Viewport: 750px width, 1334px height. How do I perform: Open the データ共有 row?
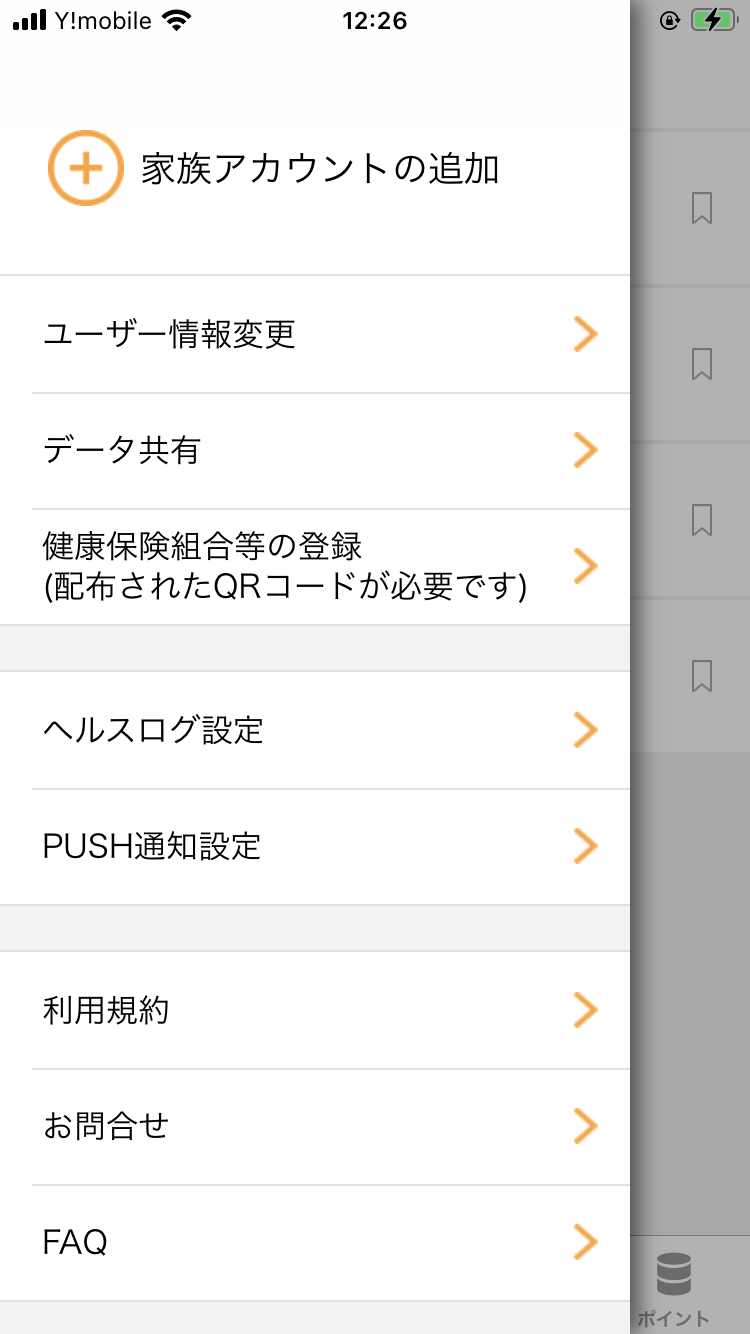[x=315, y=451]
